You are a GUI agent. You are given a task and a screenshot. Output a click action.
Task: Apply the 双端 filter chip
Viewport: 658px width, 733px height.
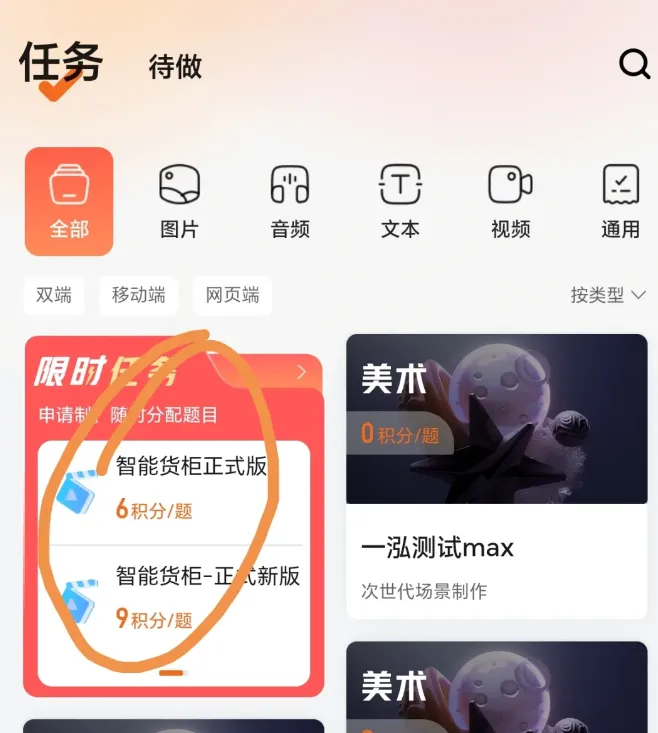(54, 295)
